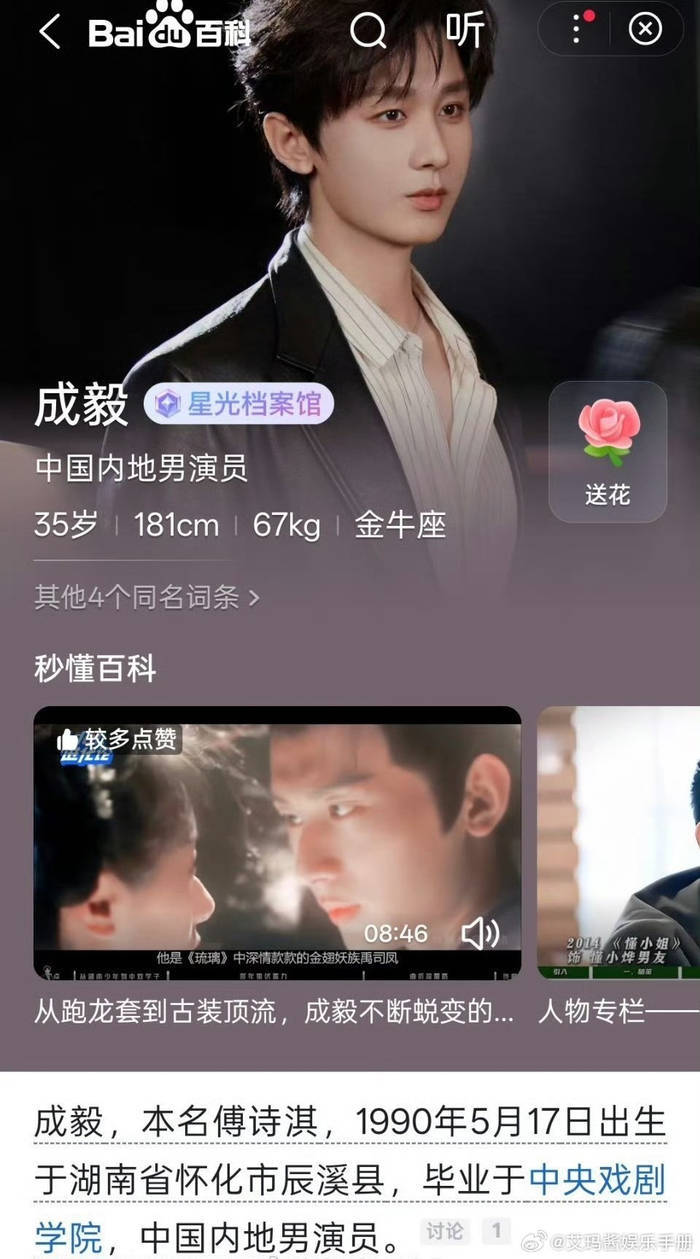View 其他4个同名词条 entries
The height and width of the screenshot is (1259, 700).
click(x=147, y=598)
